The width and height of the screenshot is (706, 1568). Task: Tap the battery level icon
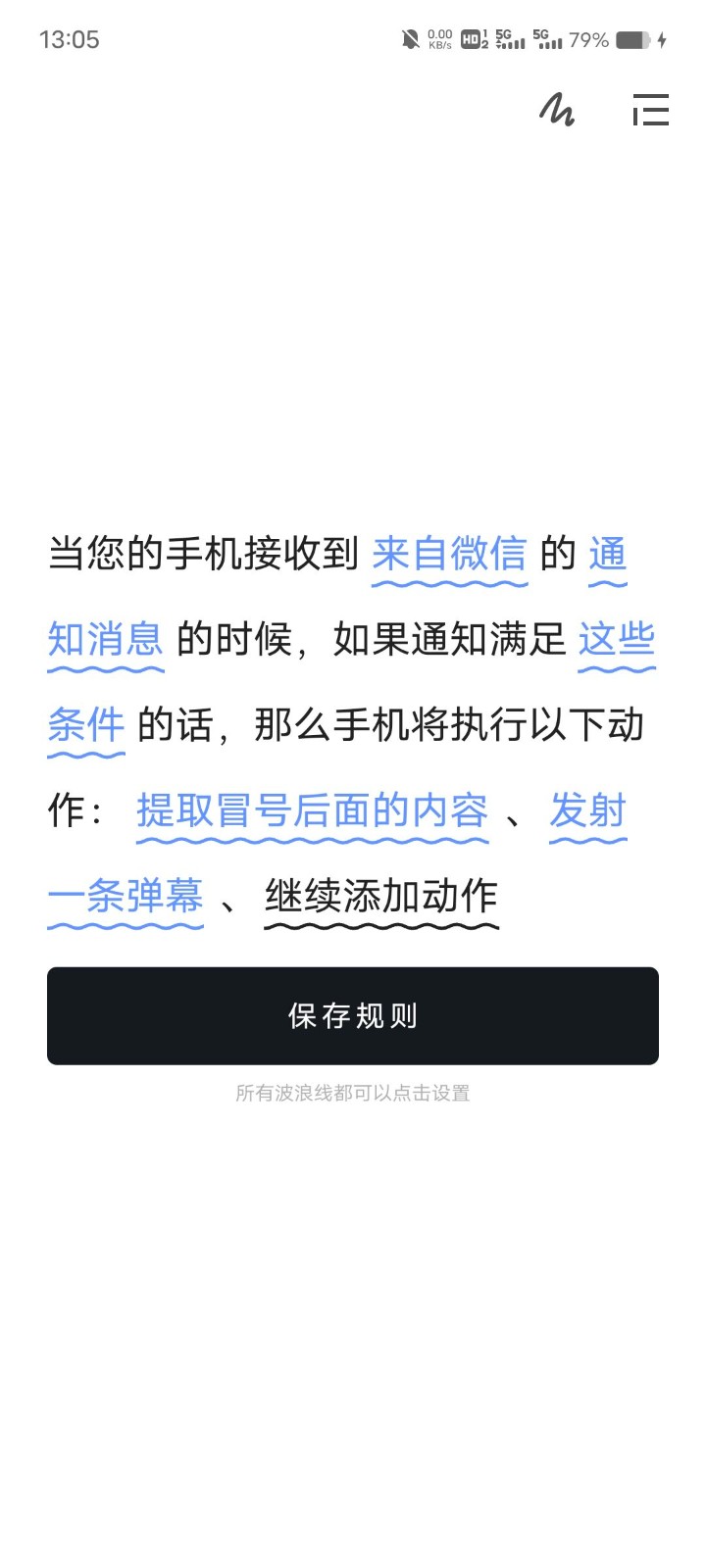pos(632,40)
